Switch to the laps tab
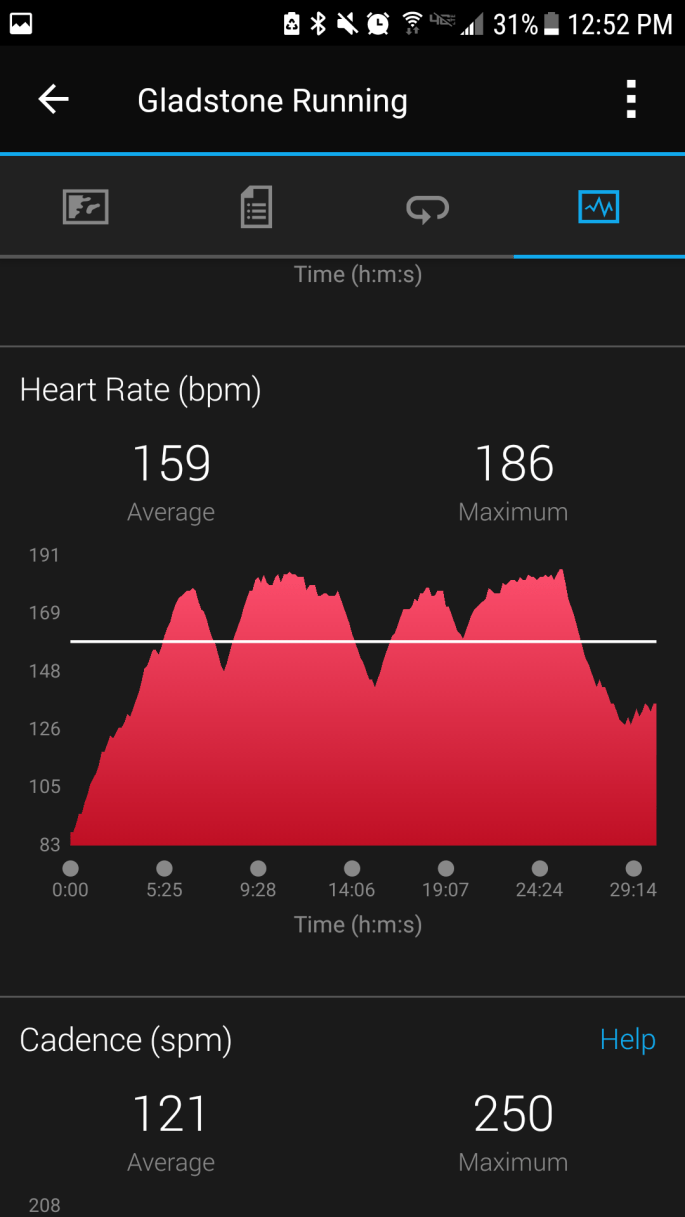Screen dimensions: 685x1217 (x=427, y=208)
